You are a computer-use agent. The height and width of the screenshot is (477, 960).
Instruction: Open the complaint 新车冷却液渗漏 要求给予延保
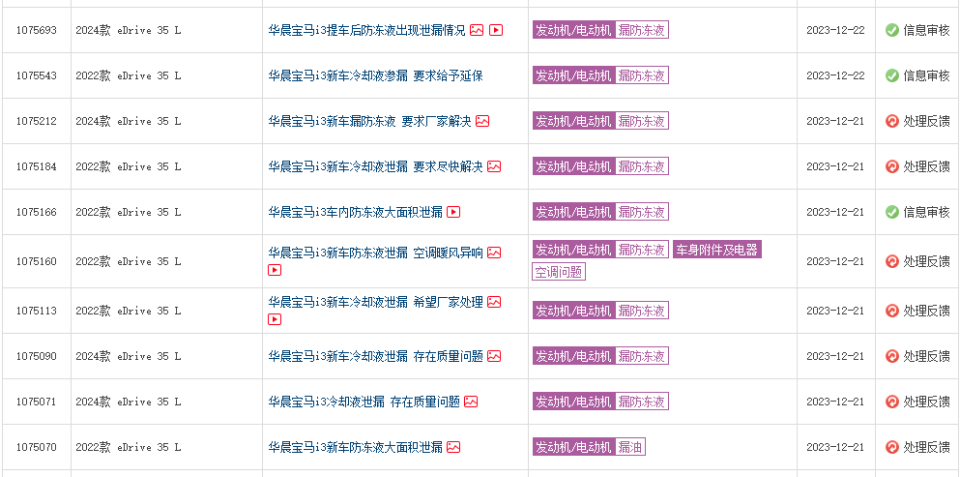click(375, 76)
